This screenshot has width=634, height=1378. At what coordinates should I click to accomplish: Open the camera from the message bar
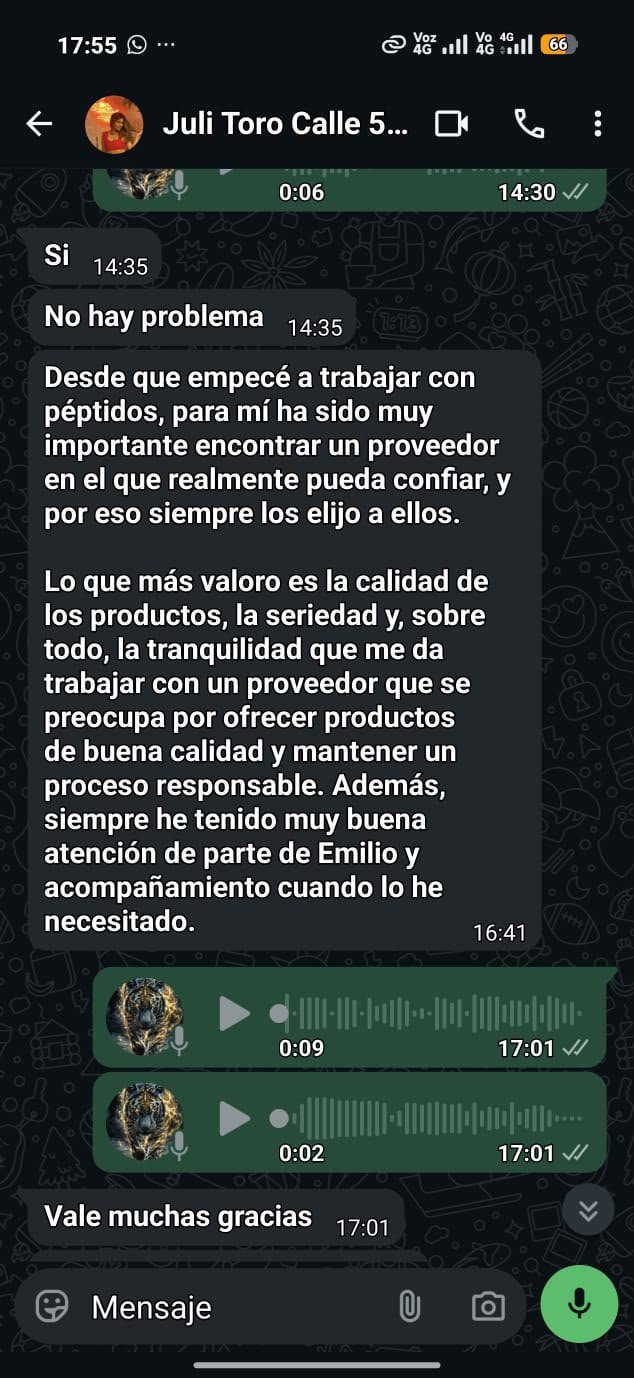pos(488,1306)
